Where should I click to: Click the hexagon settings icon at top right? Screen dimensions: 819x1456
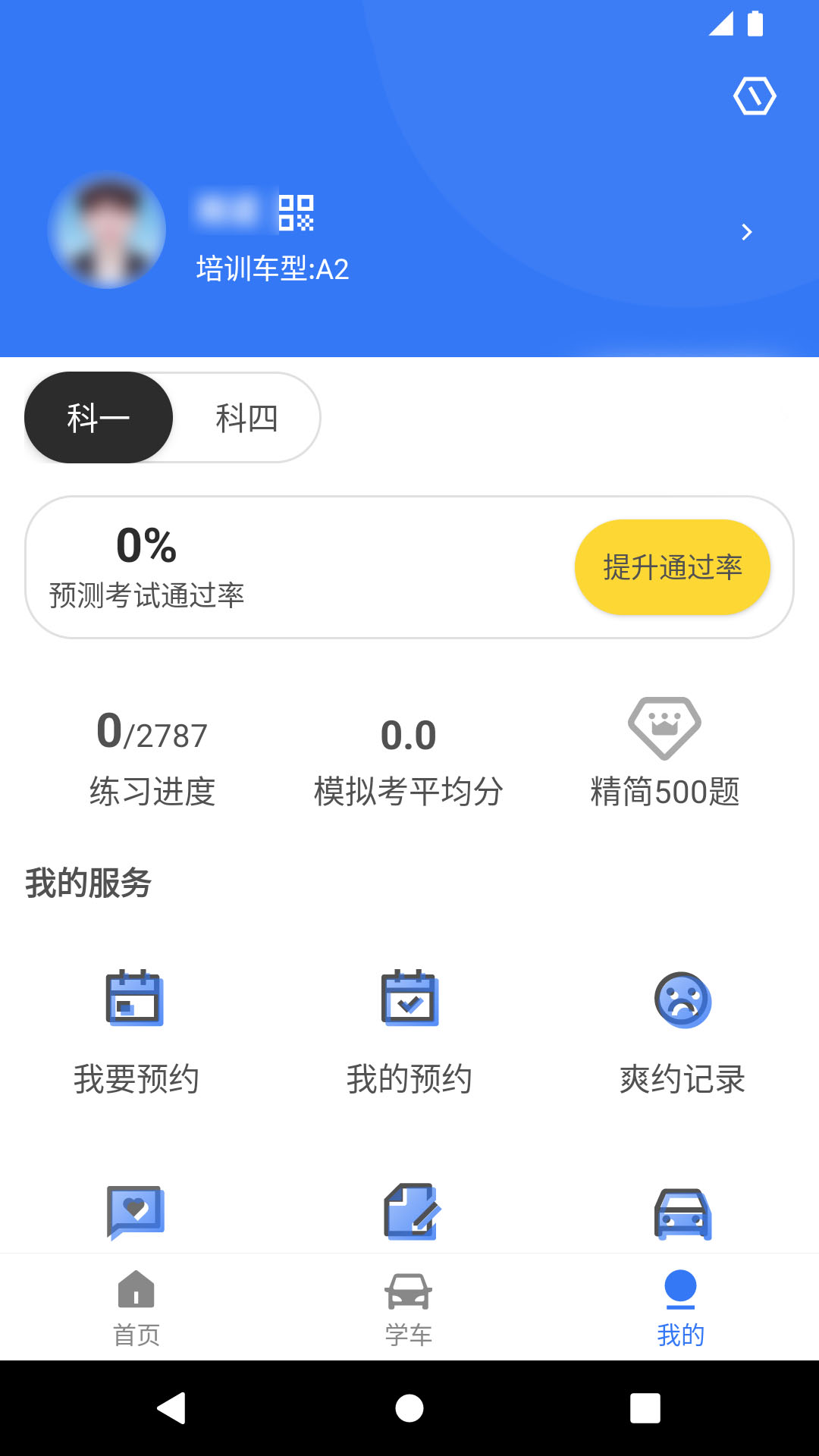point(755,96)
